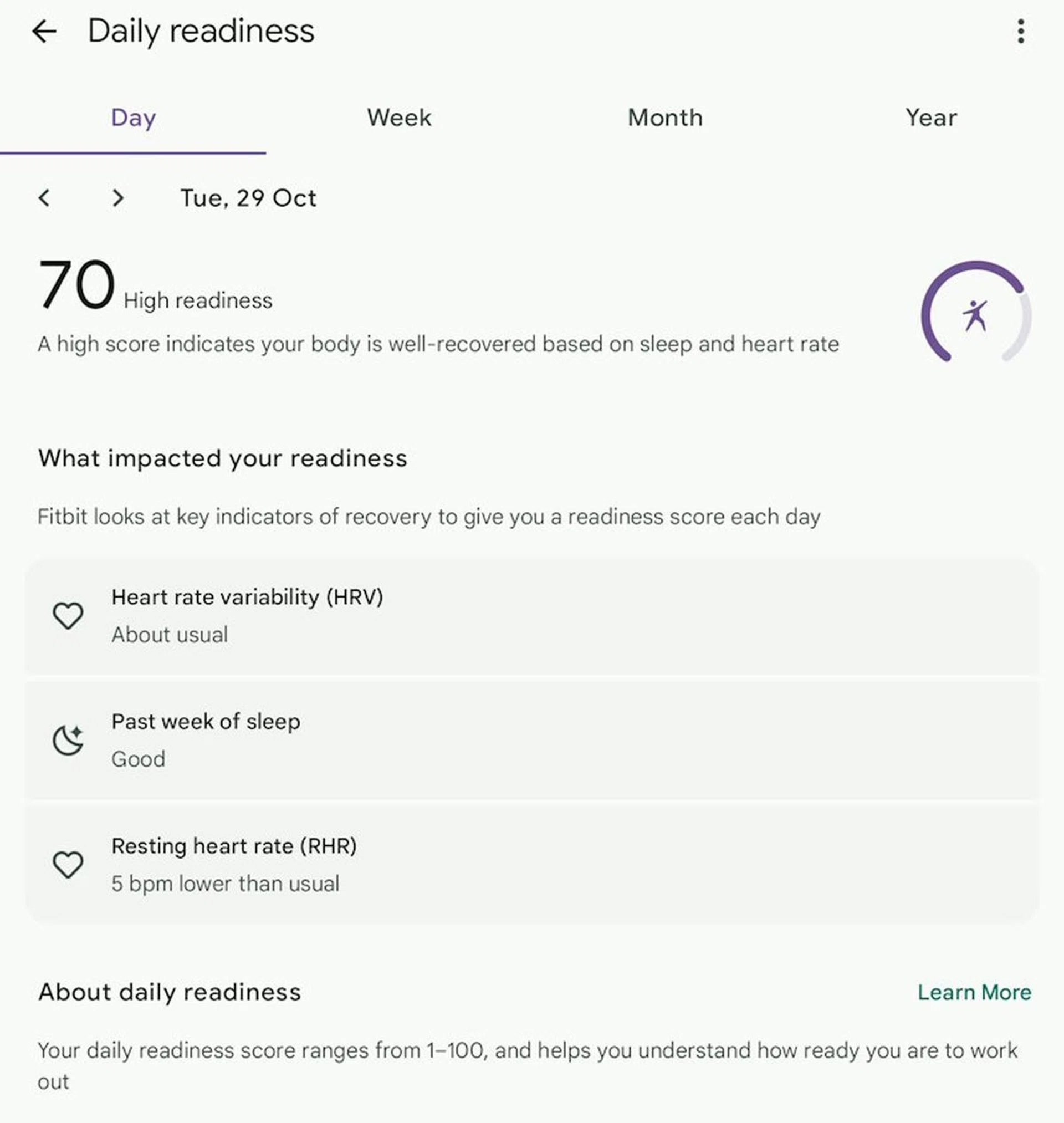The height and width of the screenshot is (1123, 1064).
Task: Open Past week of sleep details
Action: (532, 740)
